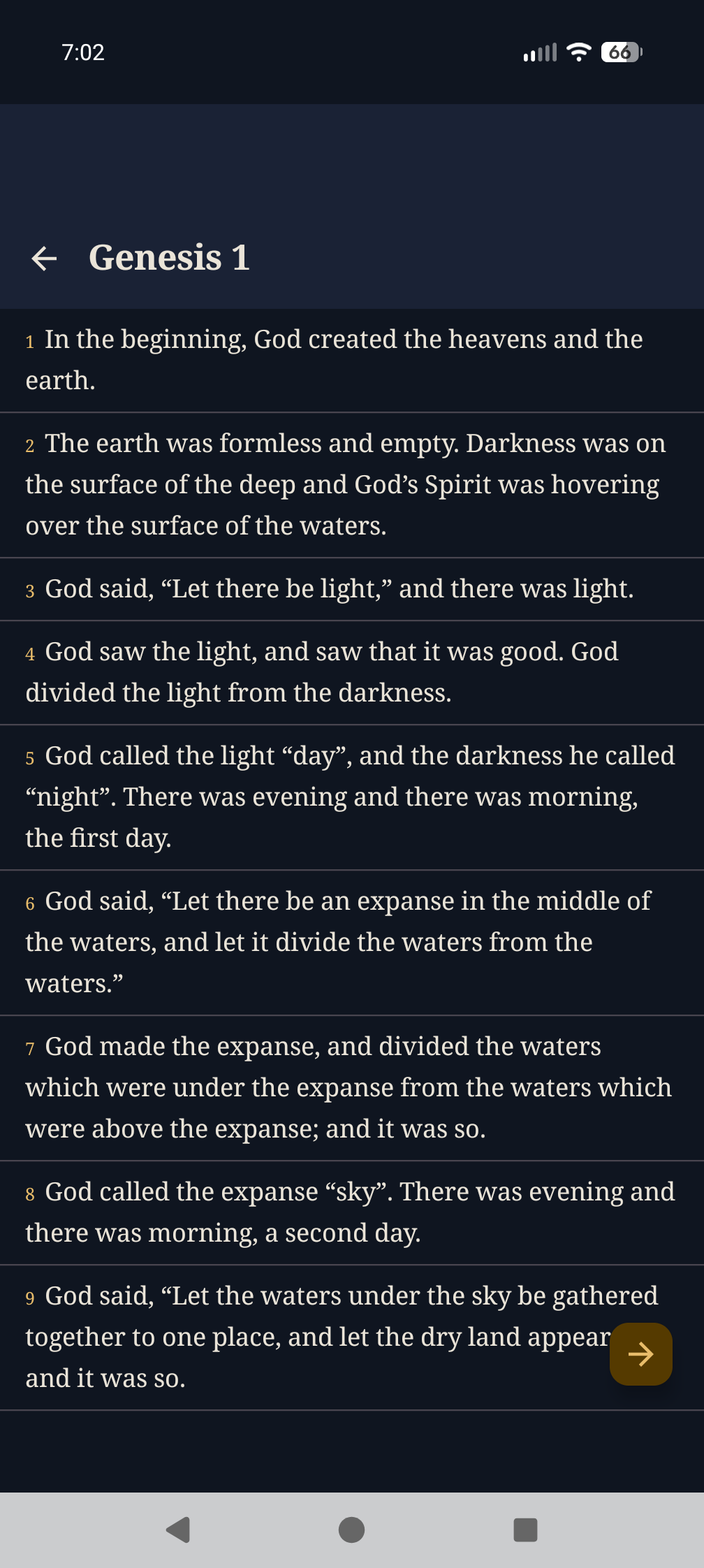The width and height of the screenshot is (704, 1568).
Task: Go to the next chapter arrow button
Action: (640, 1354)
